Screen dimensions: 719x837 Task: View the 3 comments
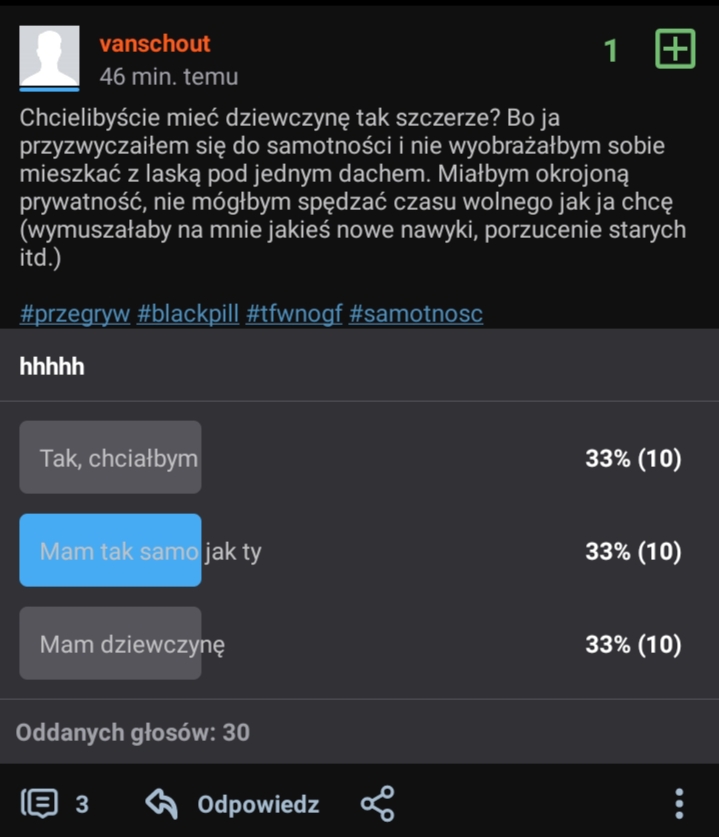click(55, 803)
